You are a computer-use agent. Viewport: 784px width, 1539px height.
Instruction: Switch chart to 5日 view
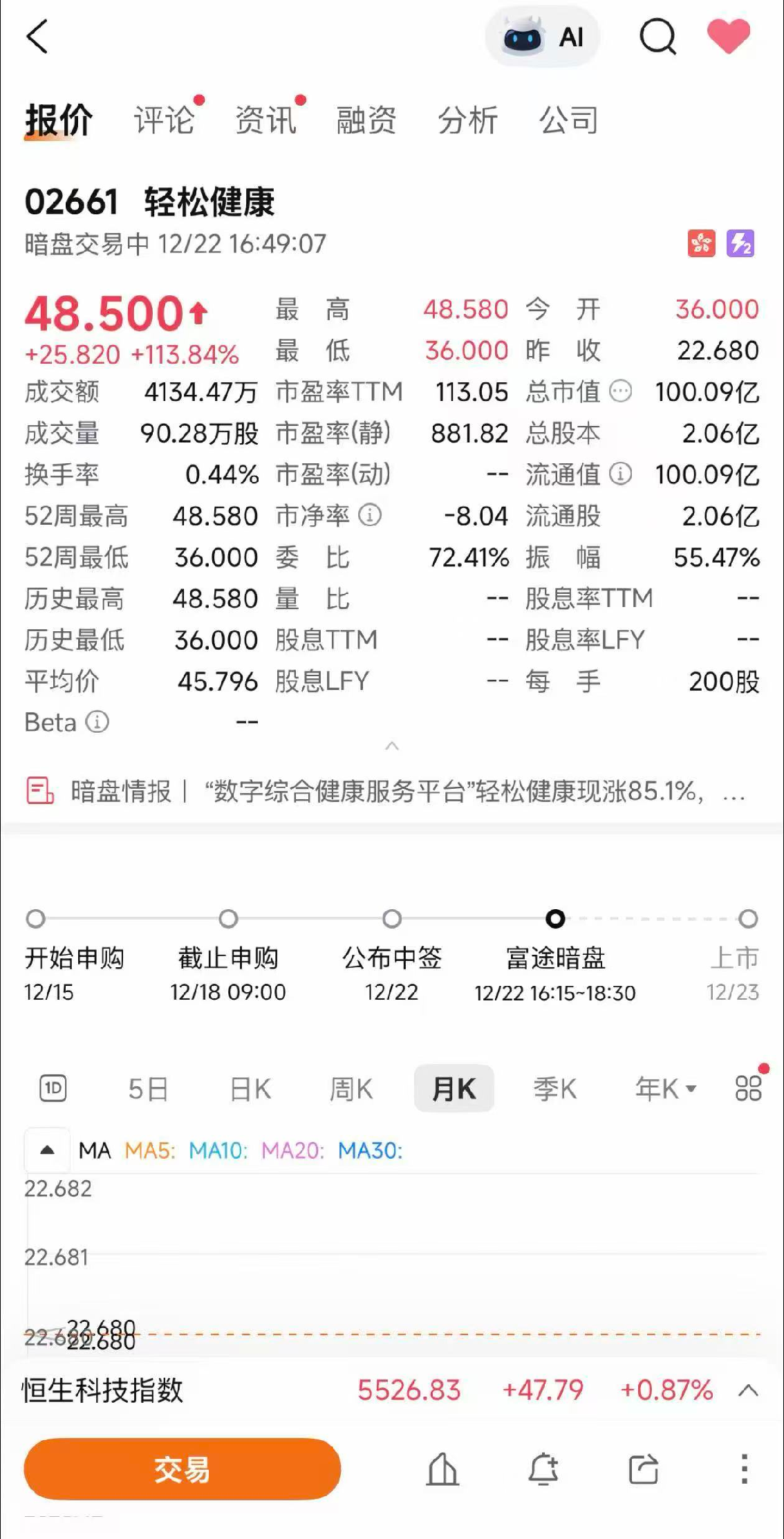(148, 1089)
